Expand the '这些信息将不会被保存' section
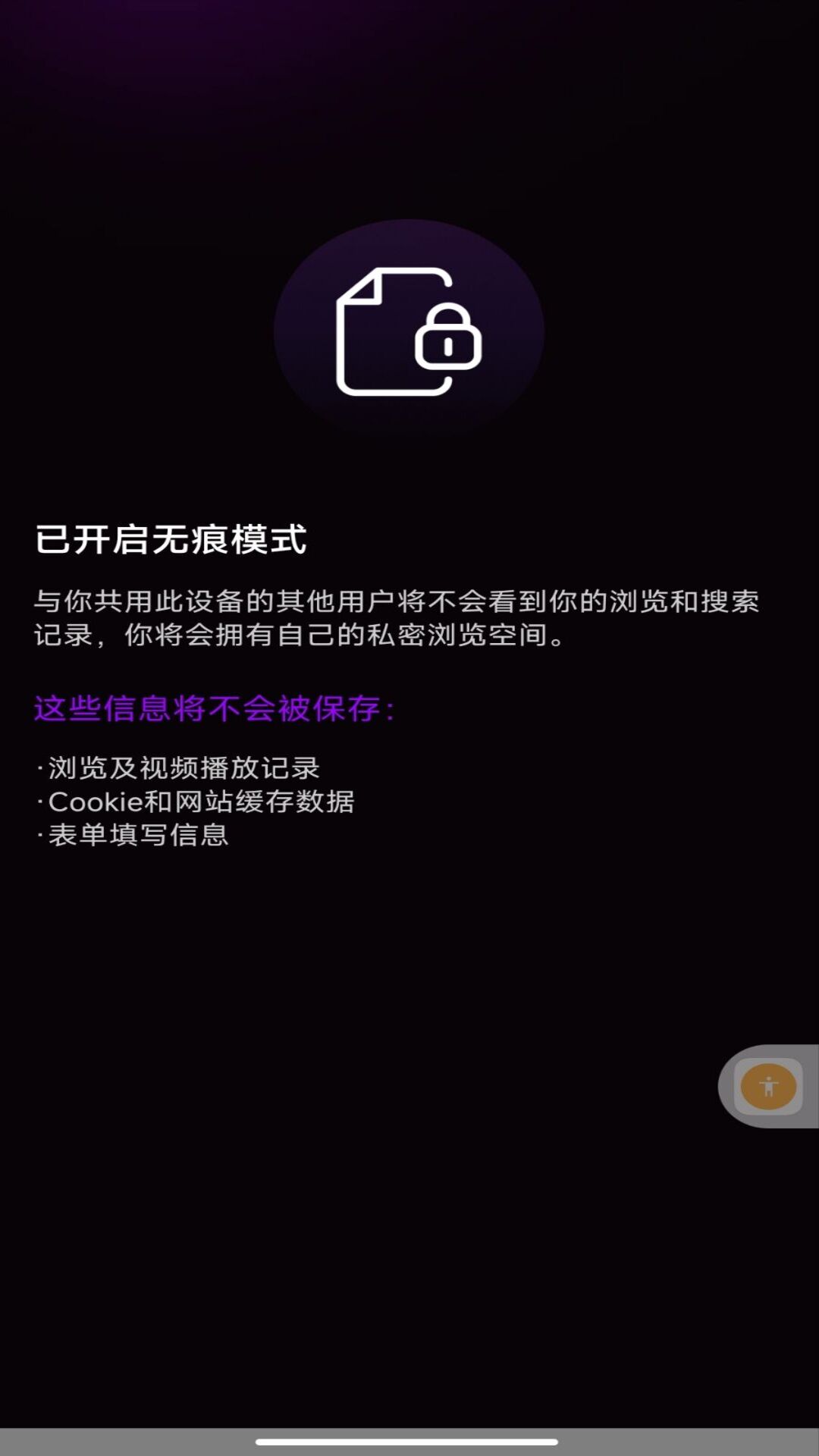819x1456 pixels. pyautogui.click(x=214, y=705)
